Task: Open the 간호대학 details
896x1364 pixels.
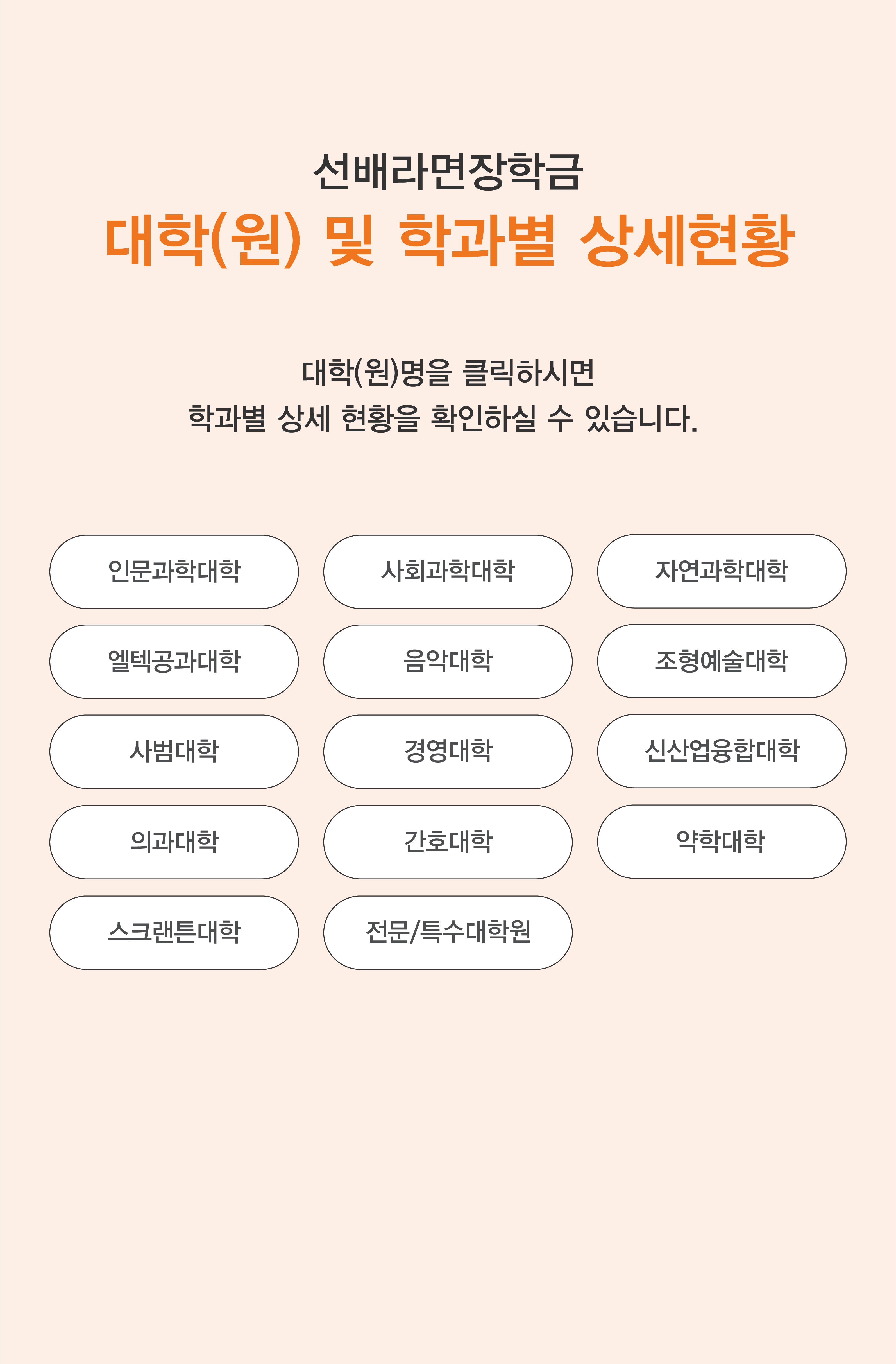Action: (447, 842)
